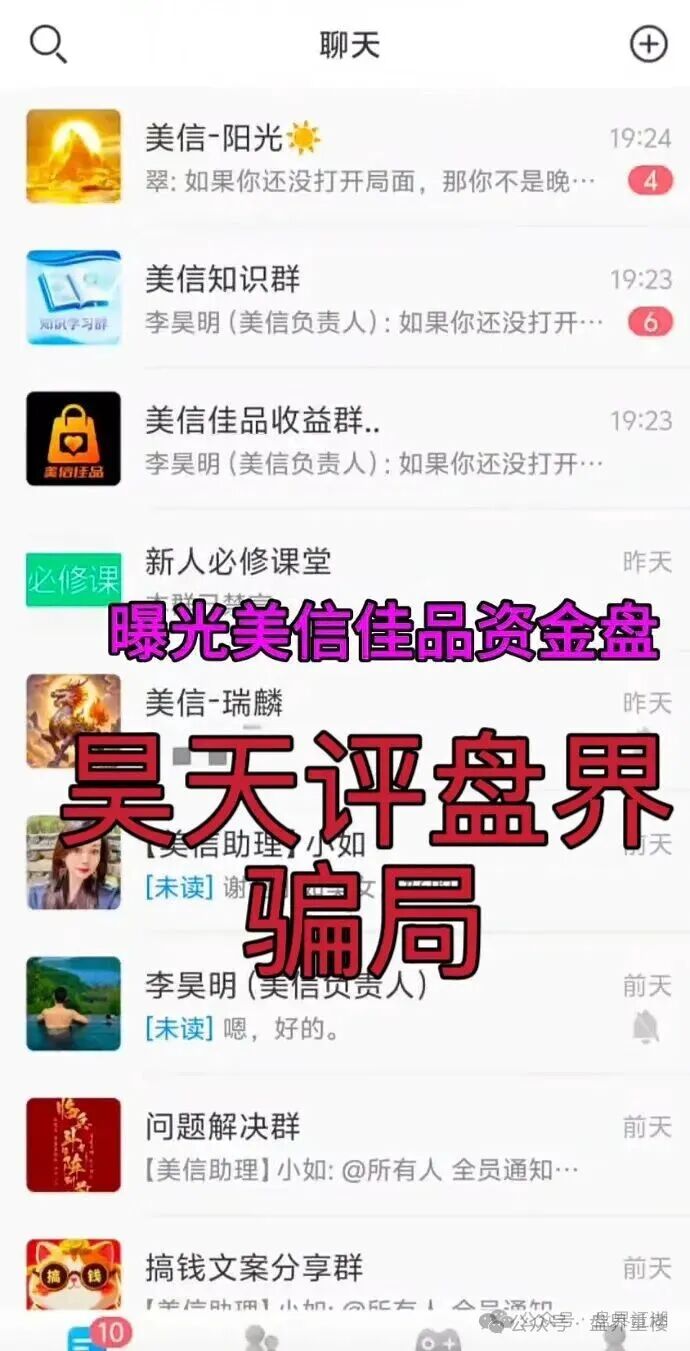Open the search magnifier icon
This screenshot has width=690, height=1351.
[47, 44]
